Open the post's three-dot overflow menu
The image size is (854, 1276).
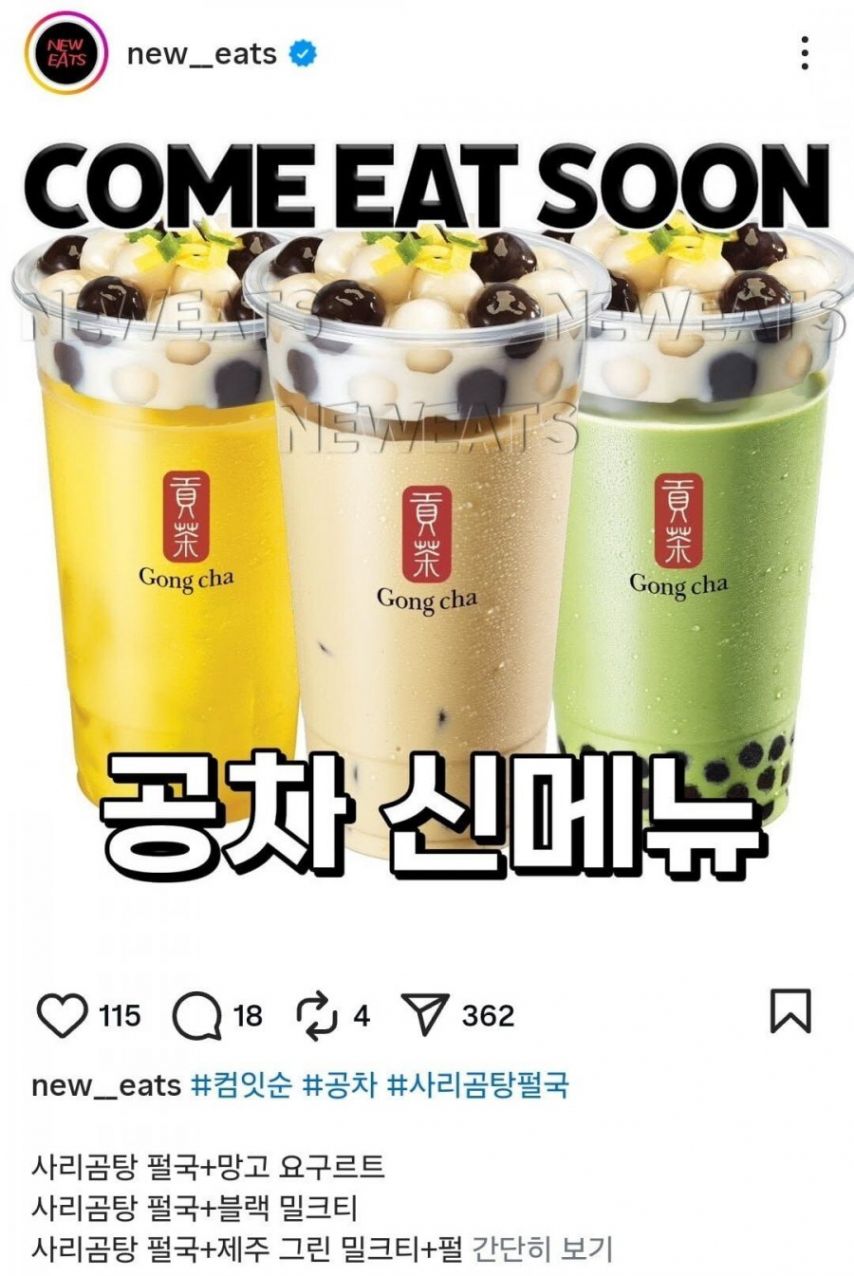[804, 54]
